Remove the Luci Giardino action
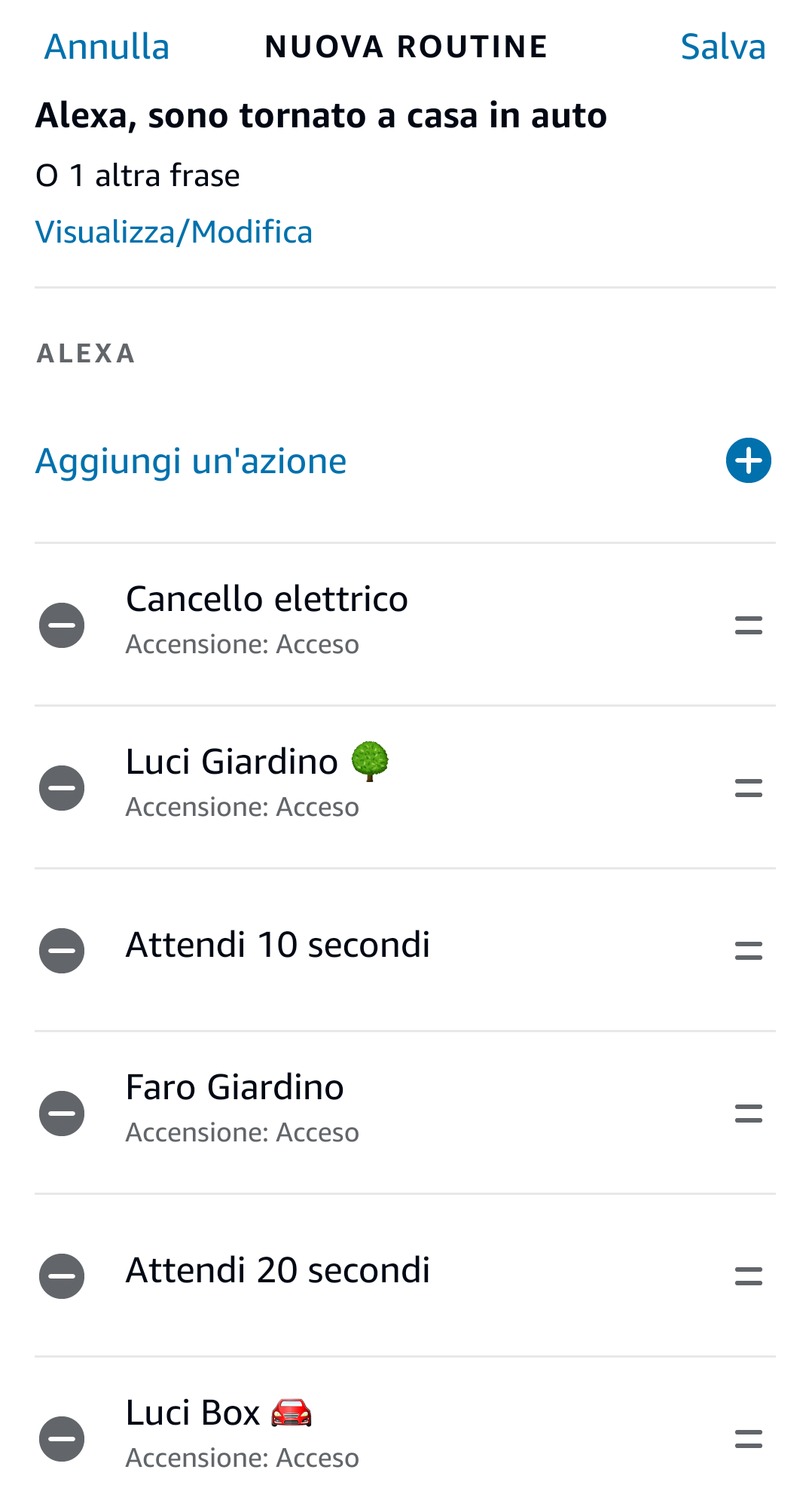The image size is (812, 1494). pyautogui.click(x=61, y=787)
